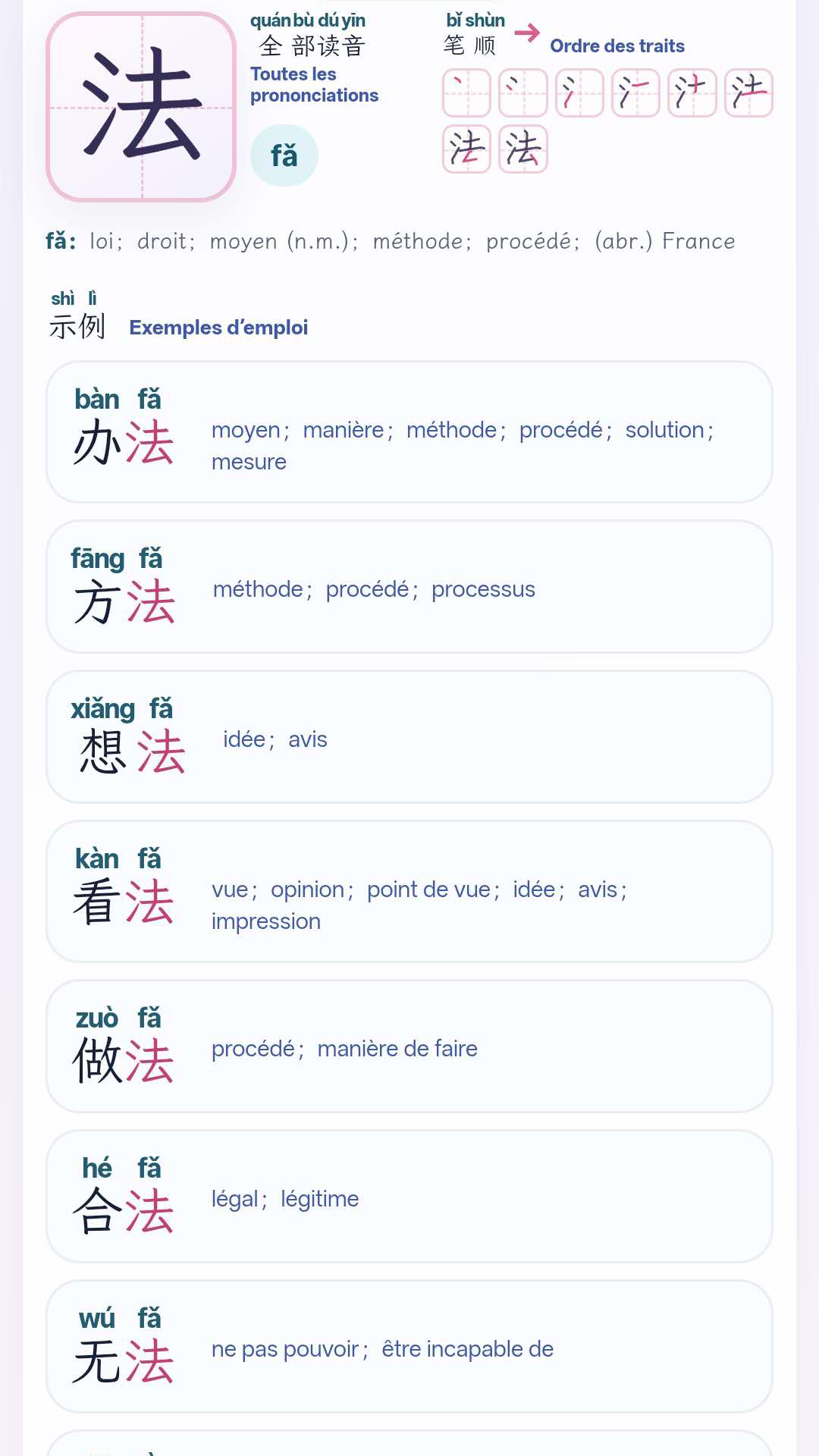Open the large 法 character card
This screenshot has width=819, height=1456.
(x=141, y=107)
